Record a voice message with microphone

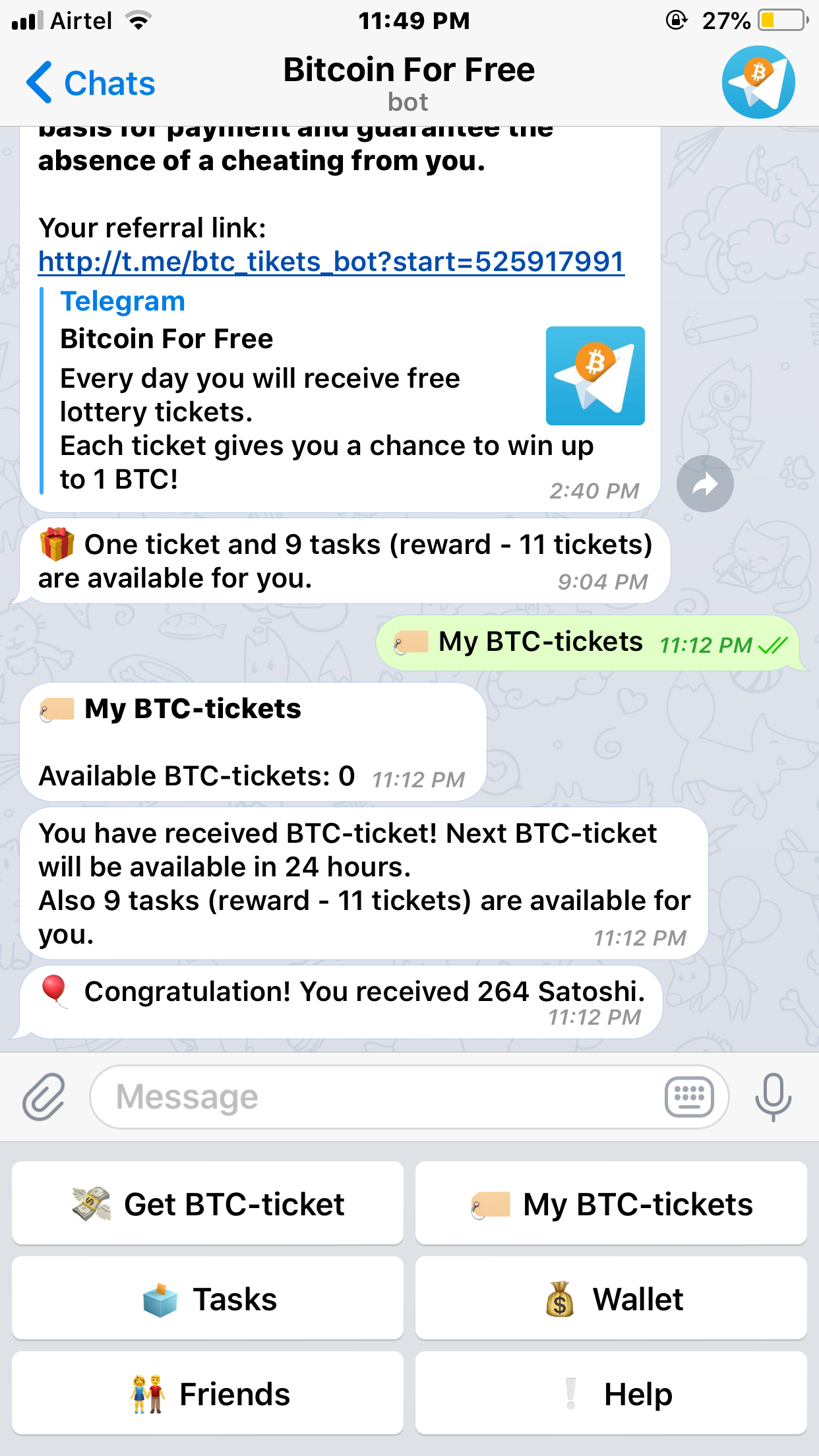point(773,1097)
